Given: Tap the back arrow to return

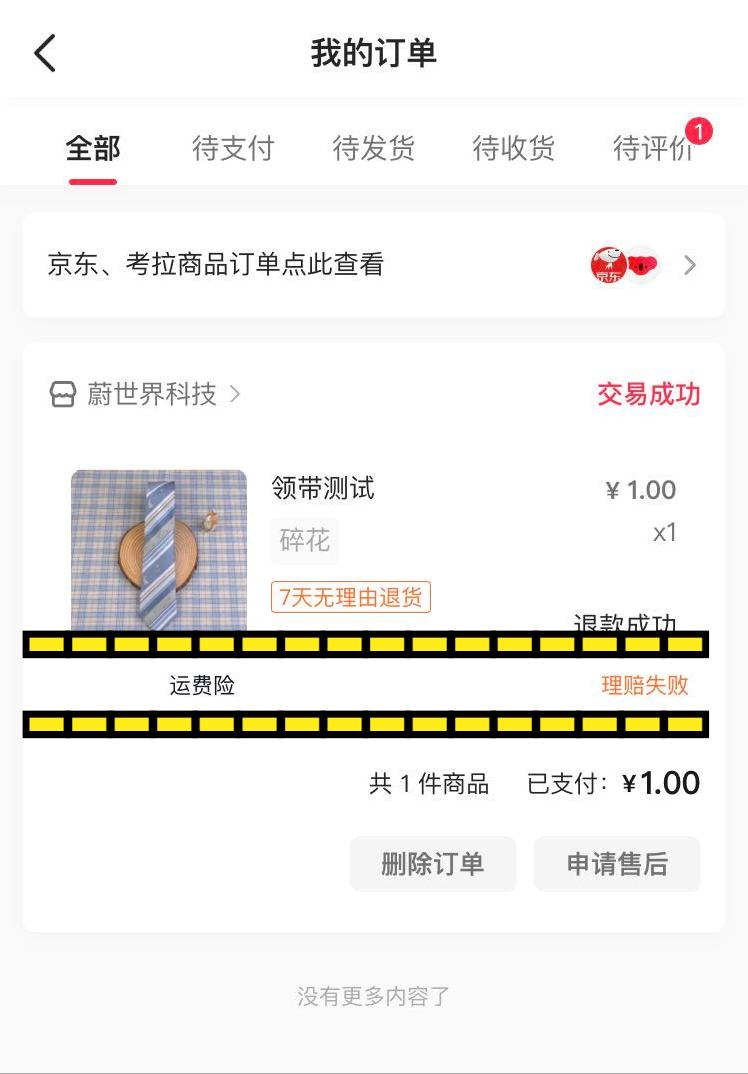Looking at the screenshot, I should click(x=43, y=52).
